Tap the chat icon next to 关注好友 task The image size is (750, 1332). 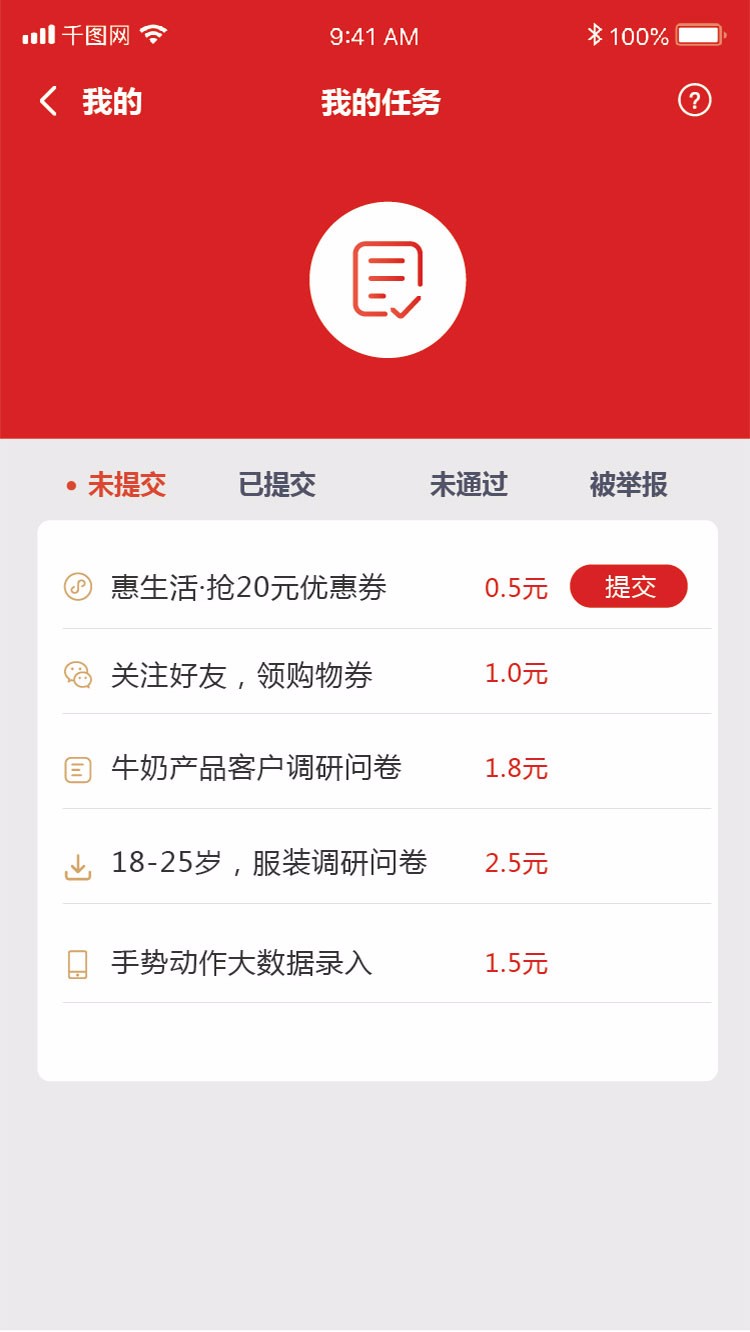79,673
